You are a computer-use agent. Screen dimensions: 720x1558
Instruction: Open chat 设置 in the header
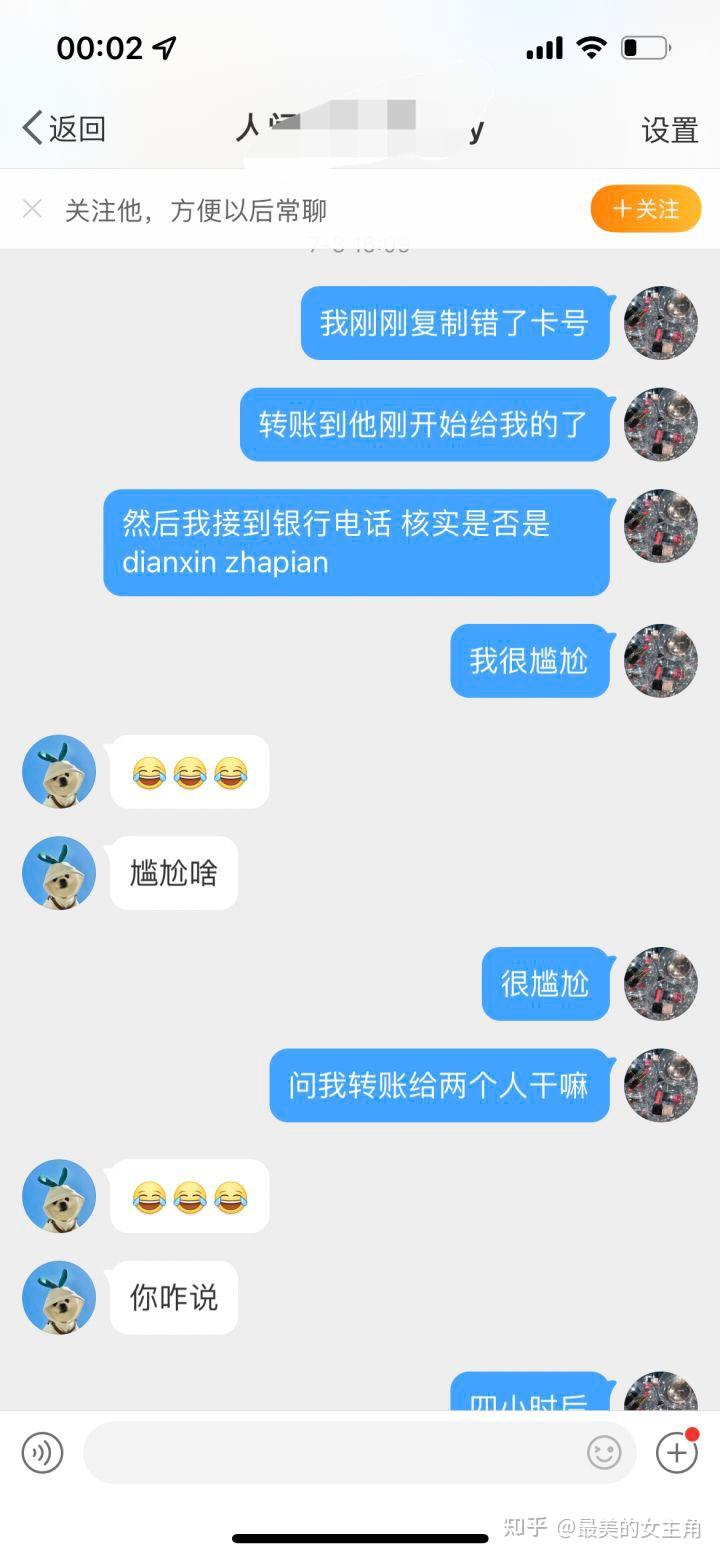tap(669, 130)
